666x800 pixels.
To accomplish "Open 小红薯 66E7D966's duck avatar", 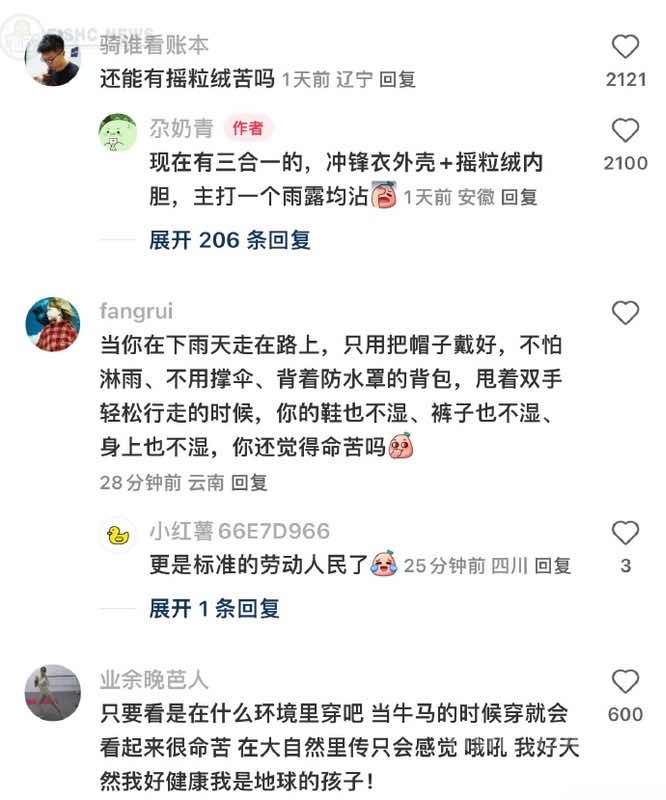I will 117,534.
